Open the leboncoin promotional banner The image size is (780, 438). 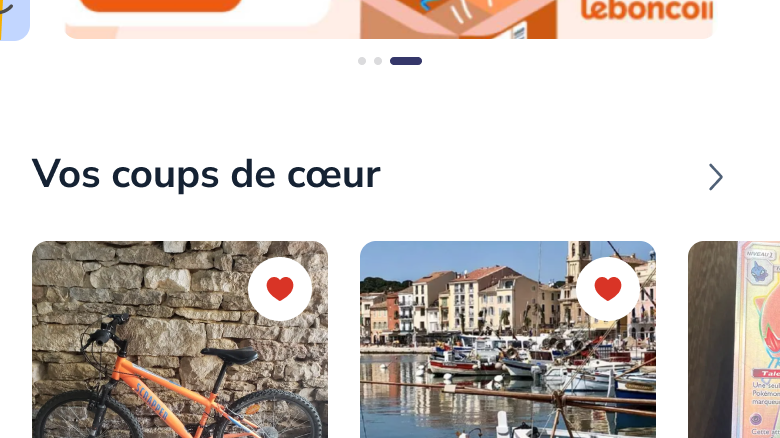pyautogui.click(x=390, y=18)
